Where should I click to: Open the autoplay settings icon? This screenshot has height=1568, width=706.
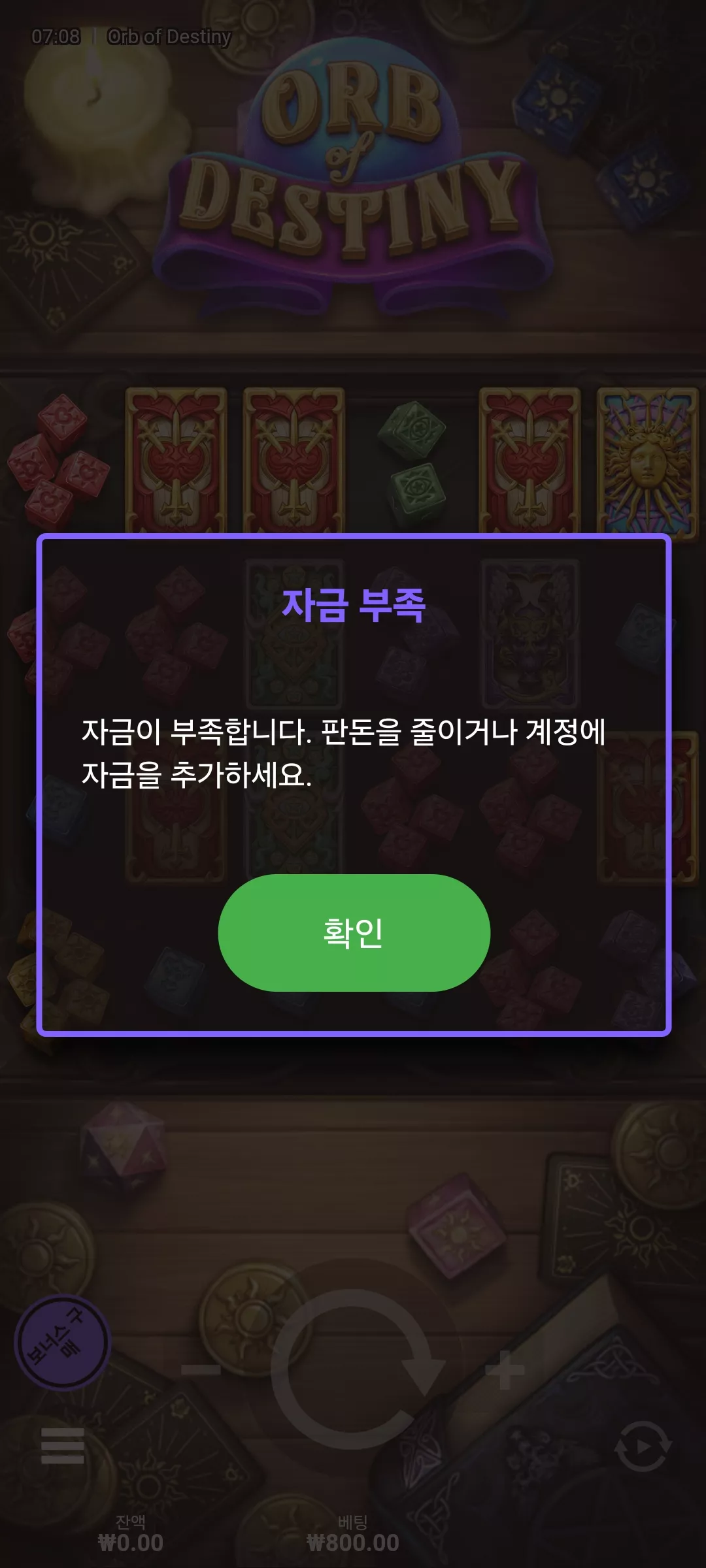click(x=643, y=1446)
